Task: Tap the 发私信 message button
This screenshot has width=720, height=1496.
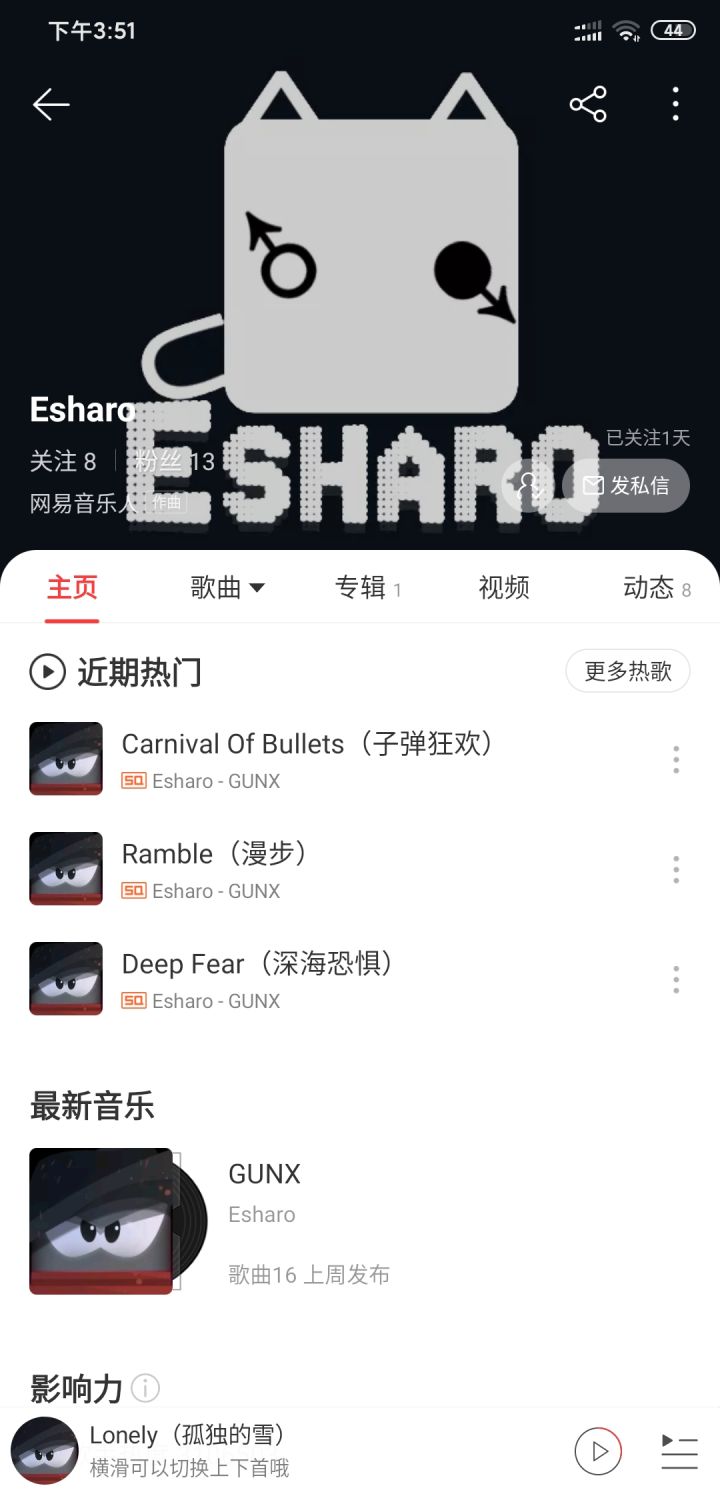Action: [x=626, y=486]
